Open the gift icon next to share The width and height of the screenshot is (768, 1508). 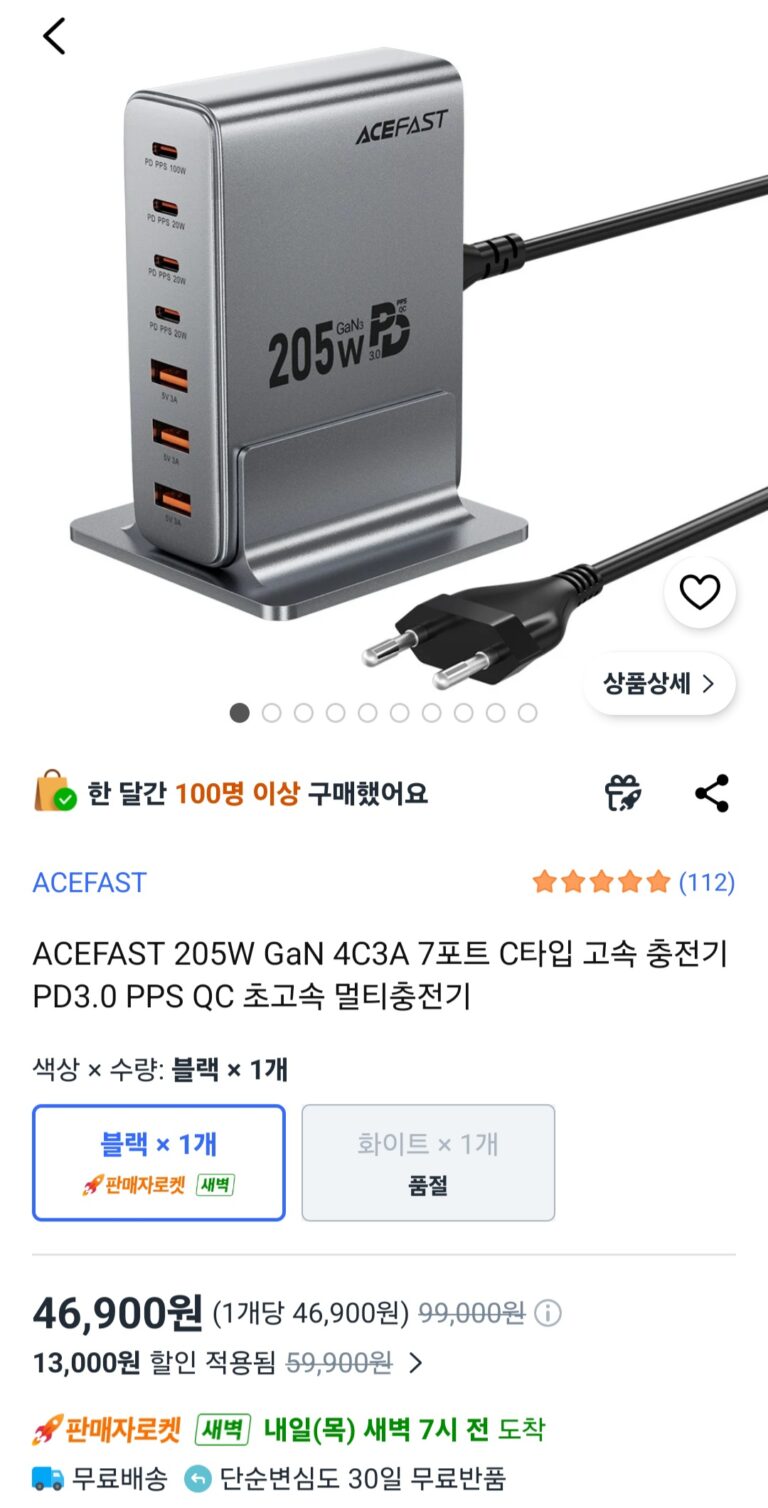(623, 793)
